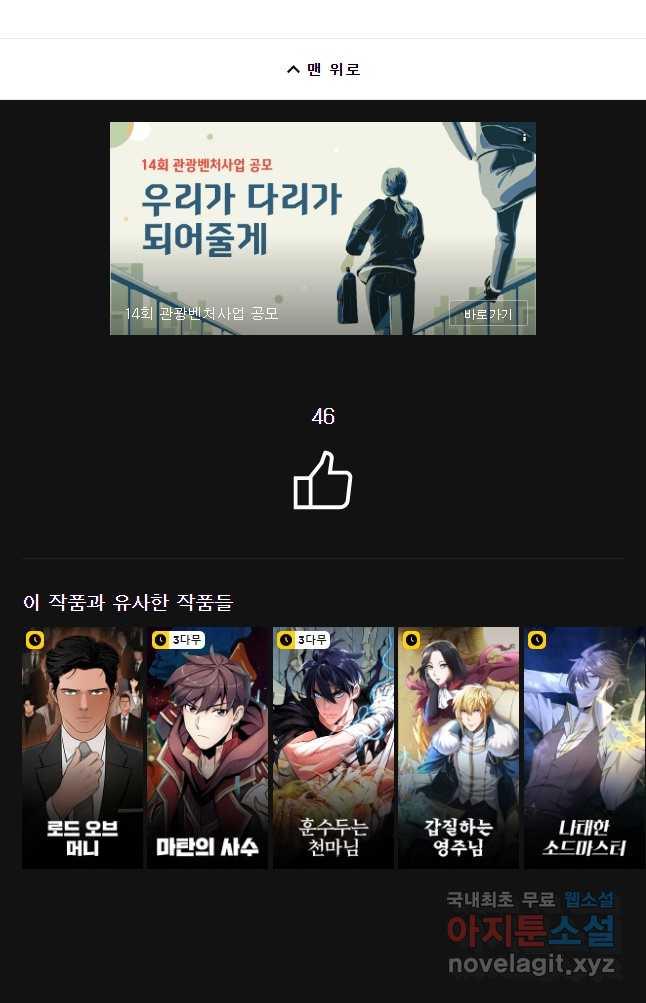The image size is (646, 1003).
Task: Open 갑질하는 영주님 webtoon
Action: coord(458,747)
